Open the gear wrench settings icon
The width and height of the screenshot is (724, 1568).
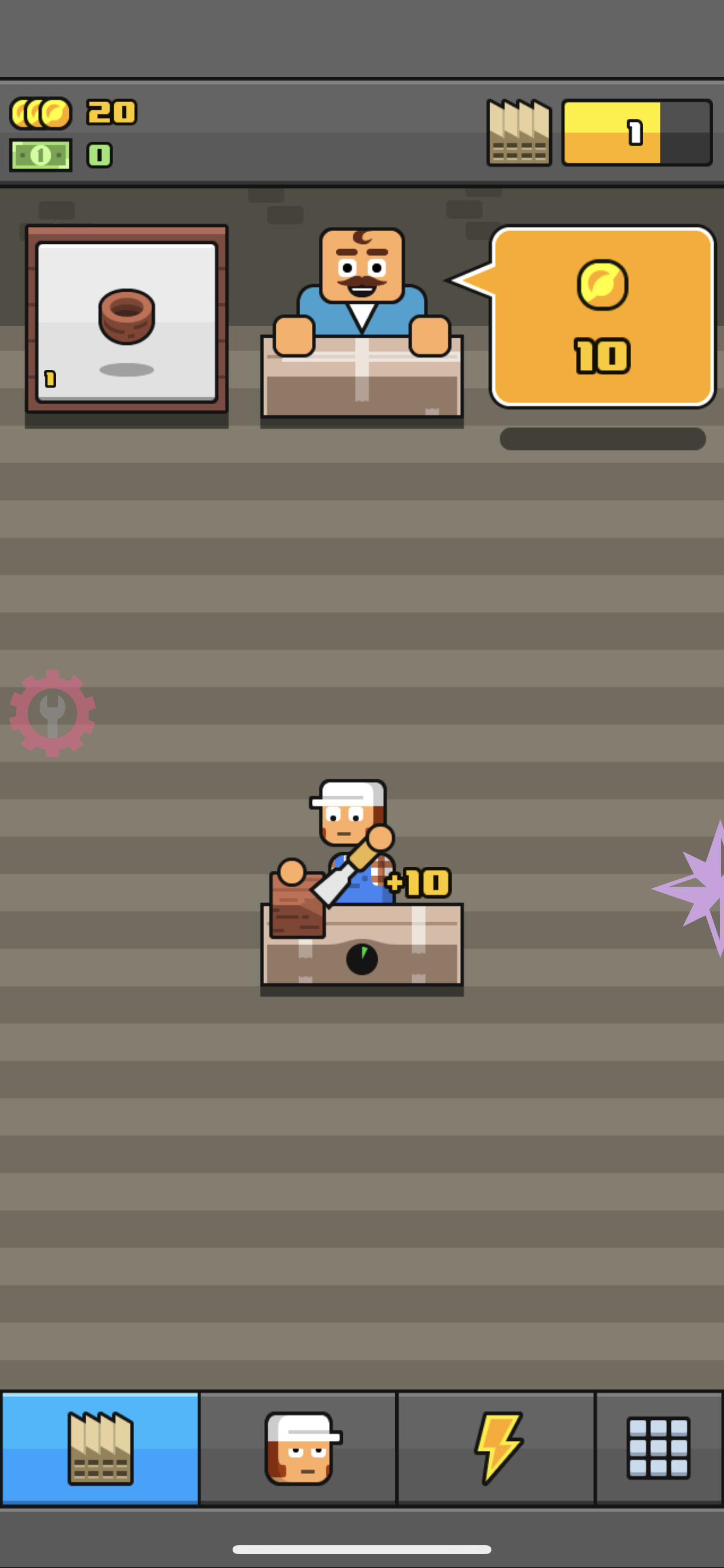point(52,713)
